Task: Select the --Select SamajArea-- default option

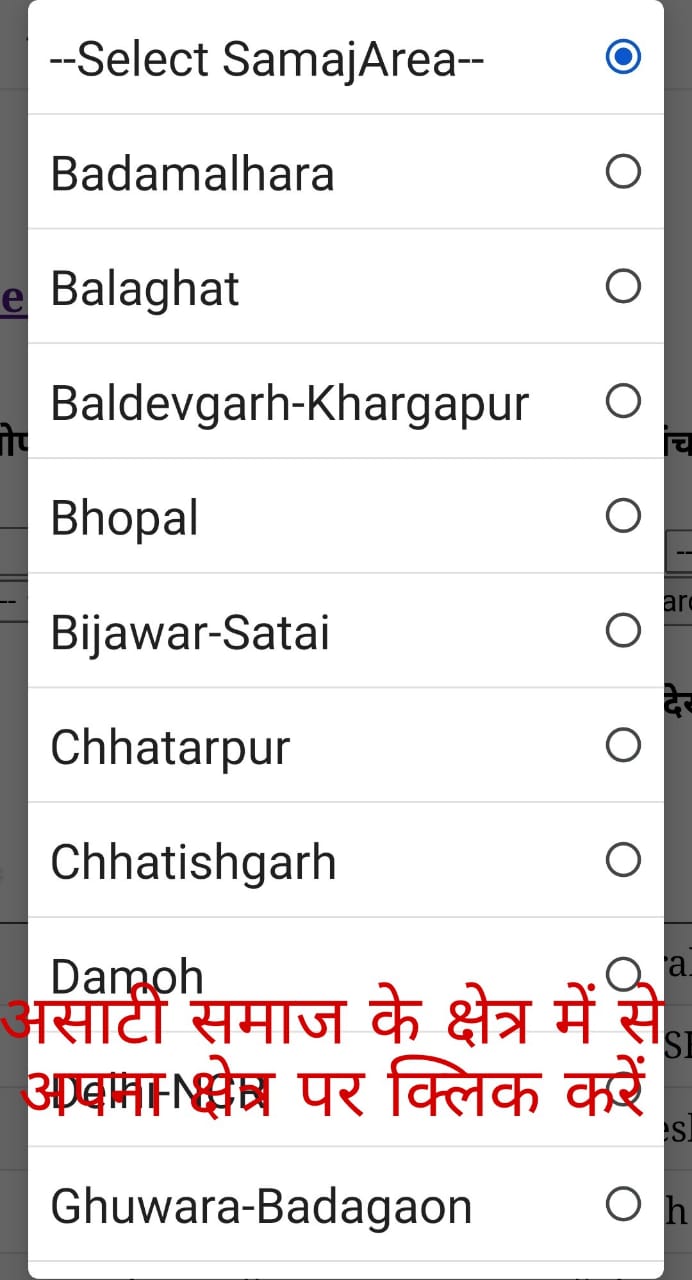Action: point(346,58)
